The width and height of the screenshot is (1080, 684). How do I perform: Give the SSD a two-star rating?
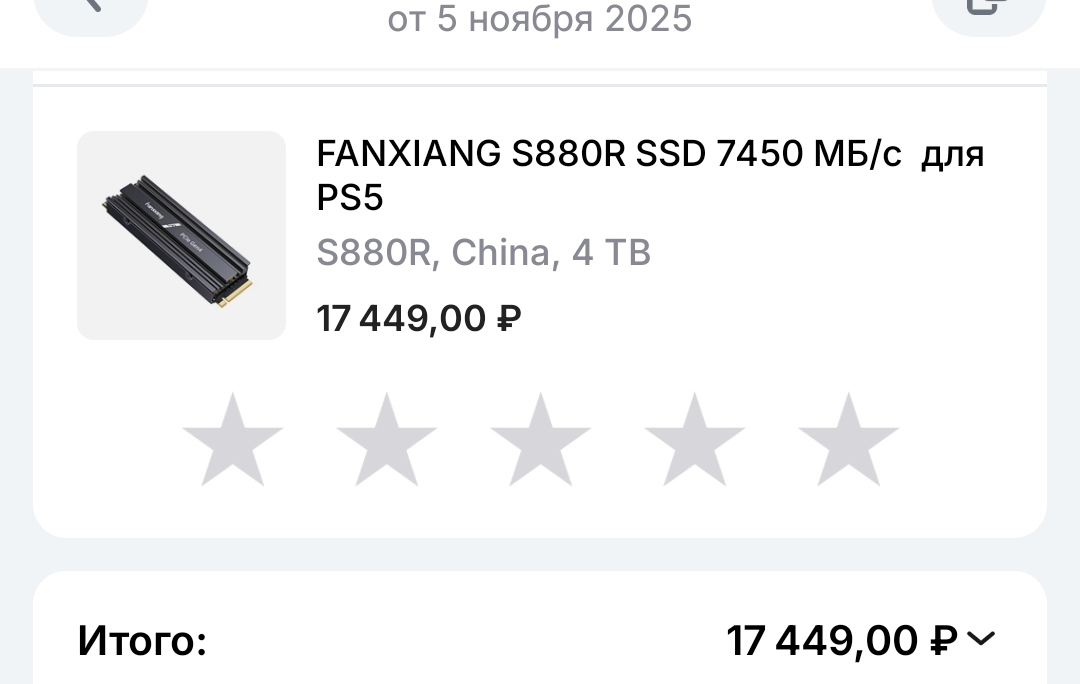pyautogui.click(x=386, y=441)
